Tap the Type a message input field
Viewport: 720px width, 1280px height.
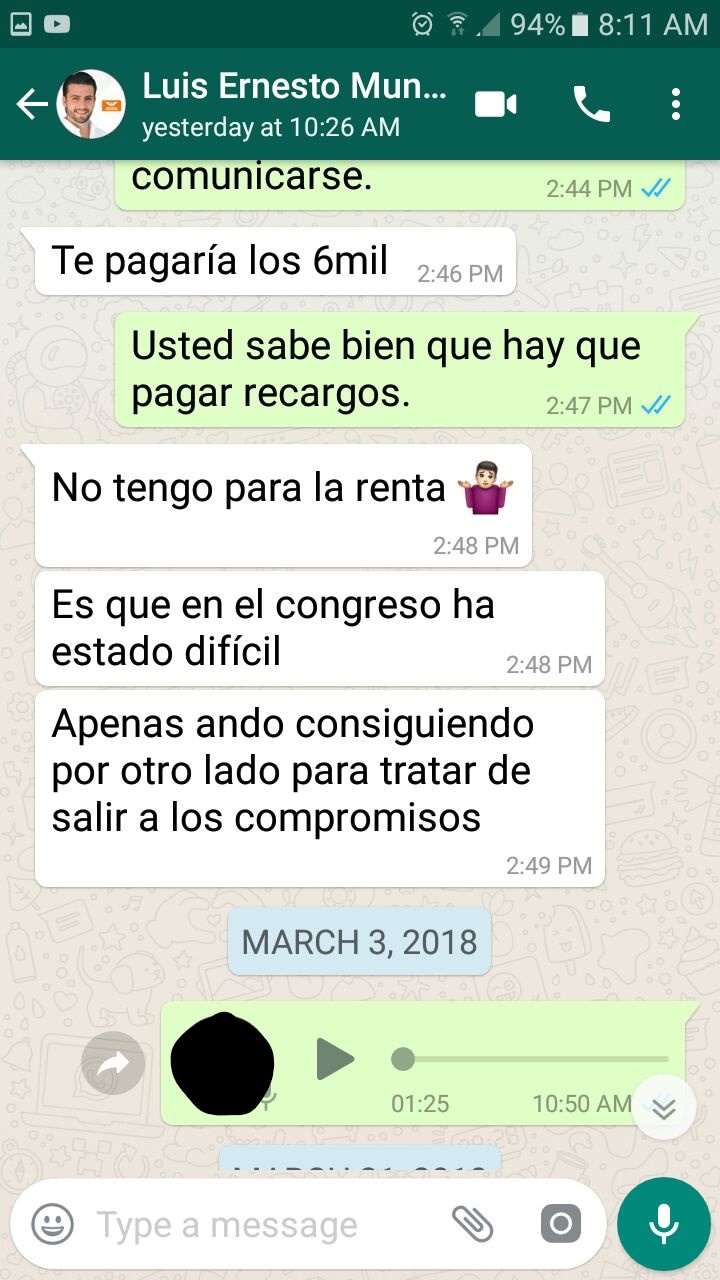pyautogui.click(x=250, y=1222)
